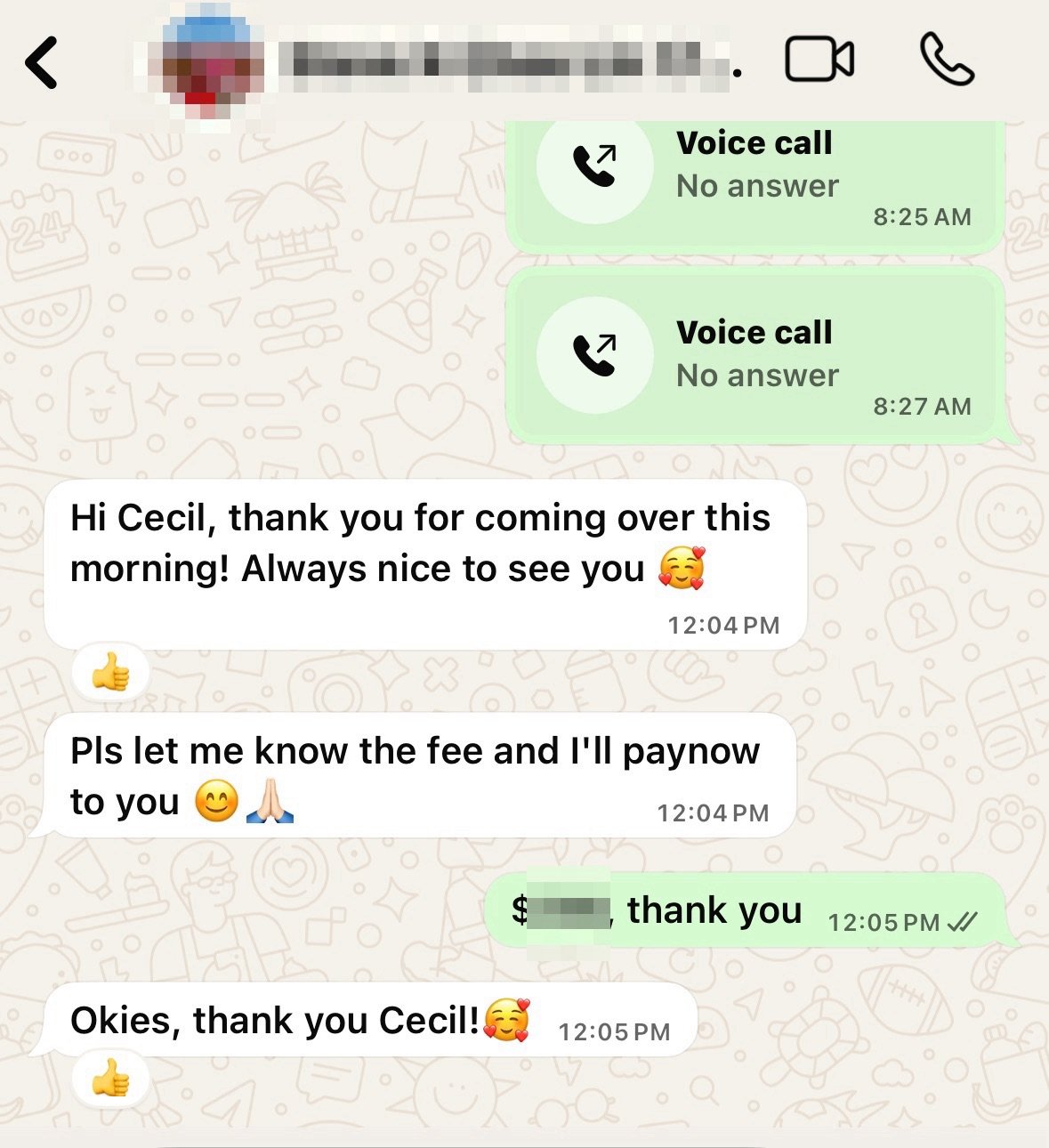Go back to the chats list
1049x1148 pixels.
(x=42, y=62)
